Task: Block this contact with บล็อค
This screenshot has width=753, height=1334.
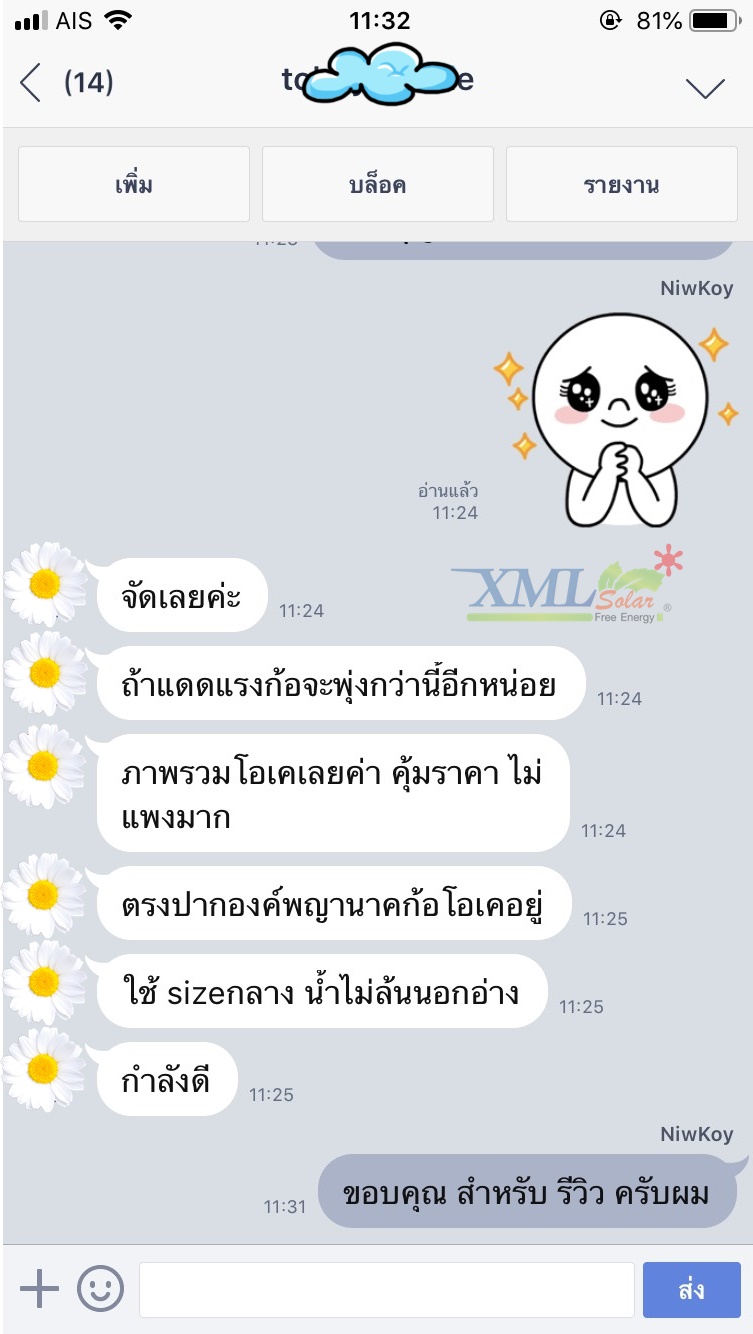Action: click(x=378, y=185)
